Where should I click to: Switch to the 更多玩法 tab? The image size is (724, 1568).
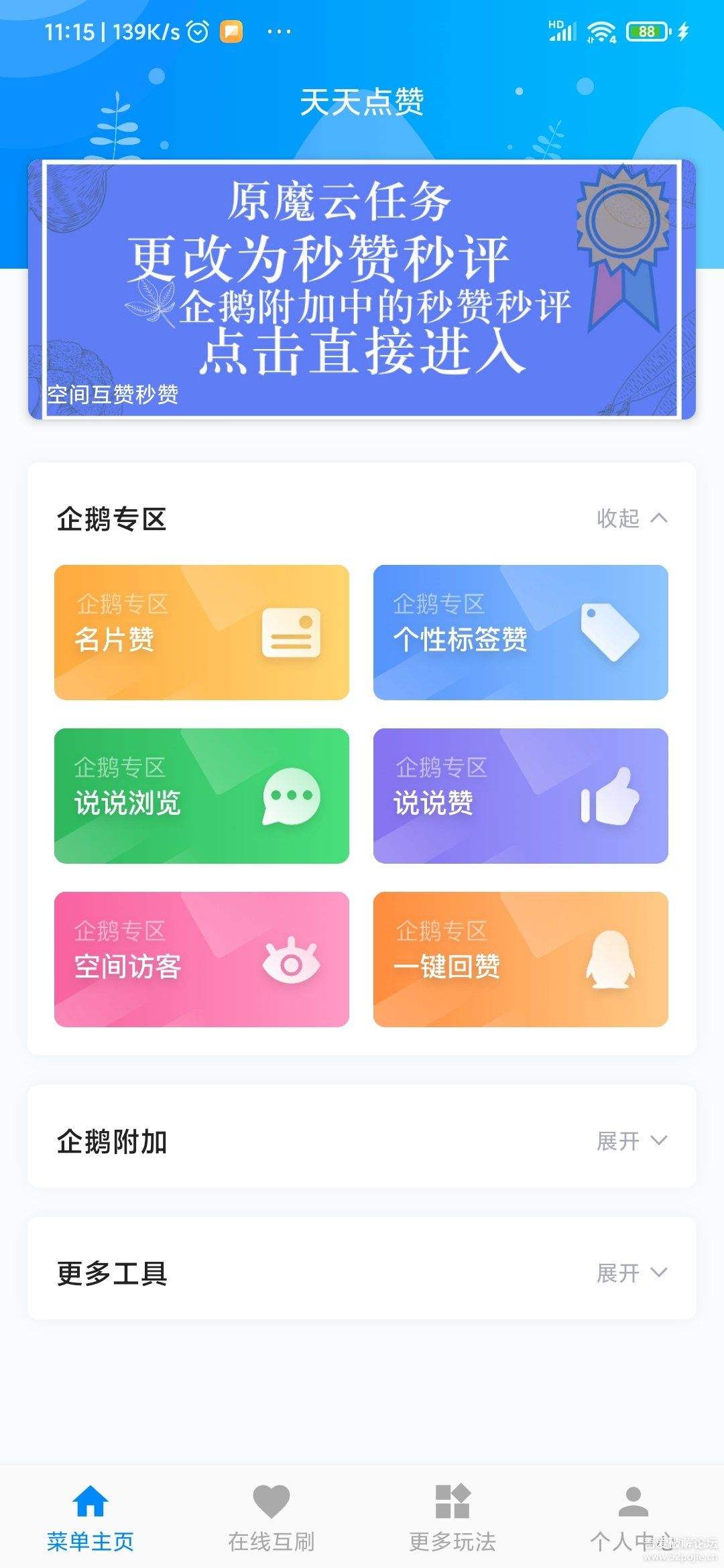coord(452,1518)
